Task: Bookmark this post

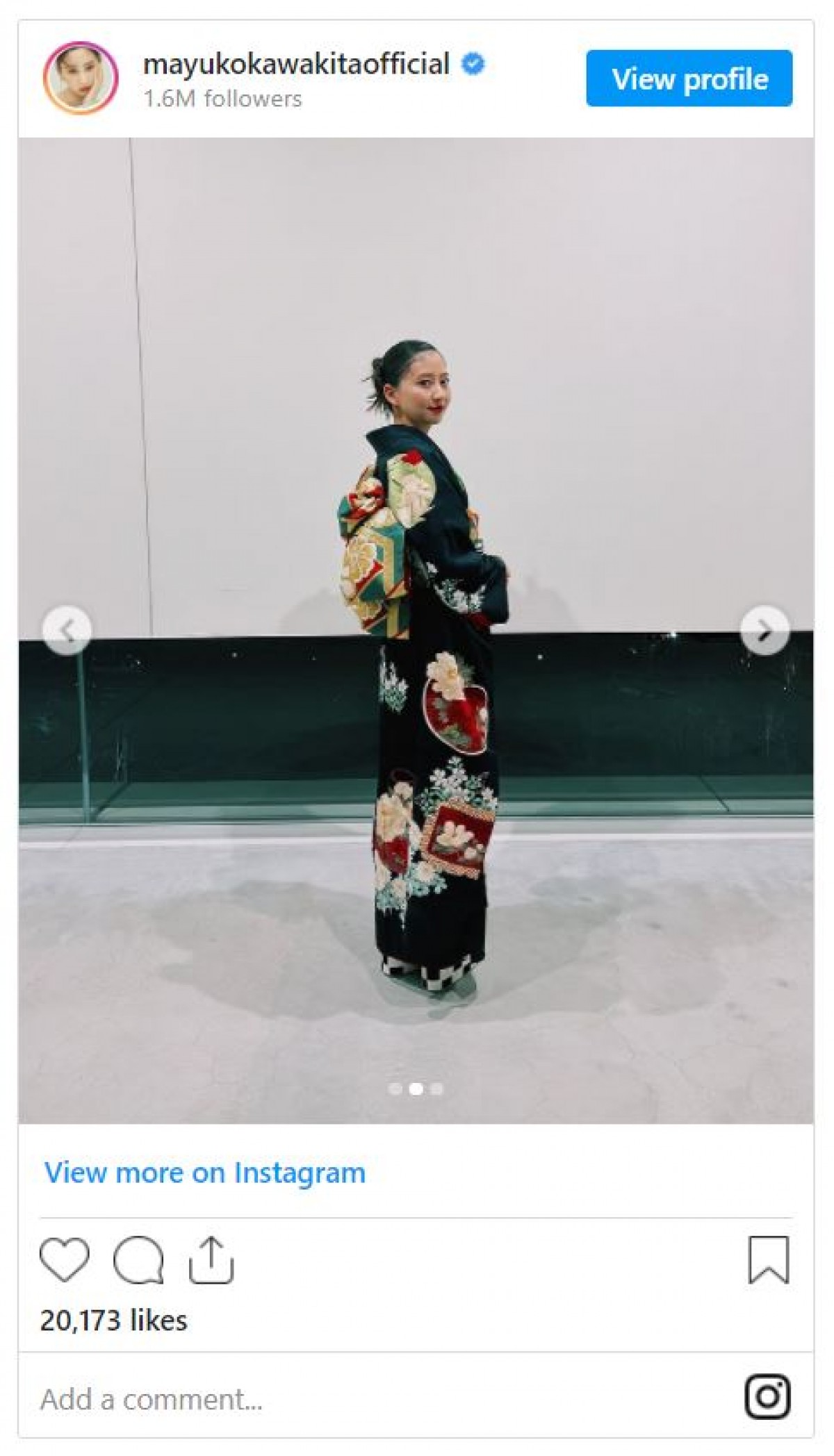Action: pos(769,1259)
